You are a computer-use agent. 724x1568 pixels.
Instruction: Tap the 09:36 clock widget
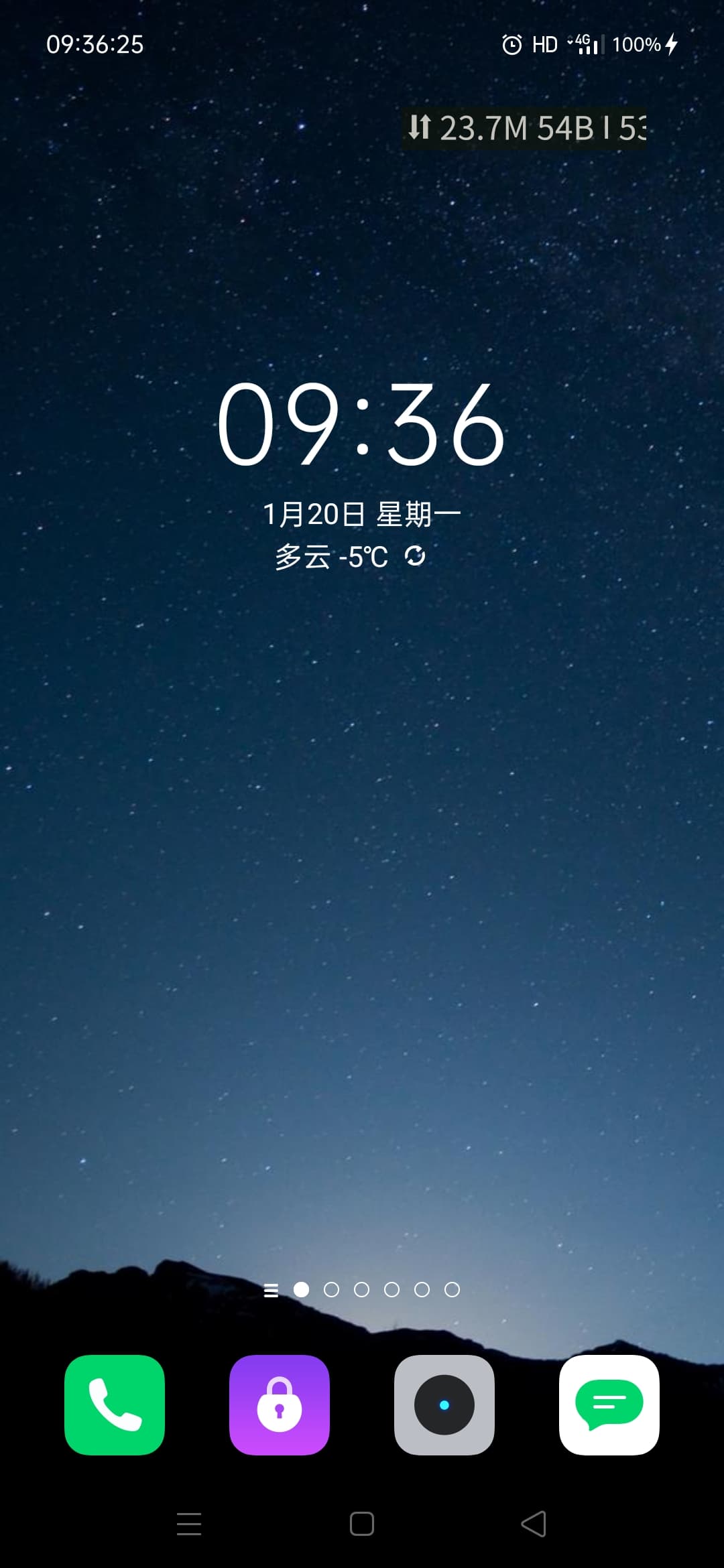pyautogui.click(x=361, y=424)
